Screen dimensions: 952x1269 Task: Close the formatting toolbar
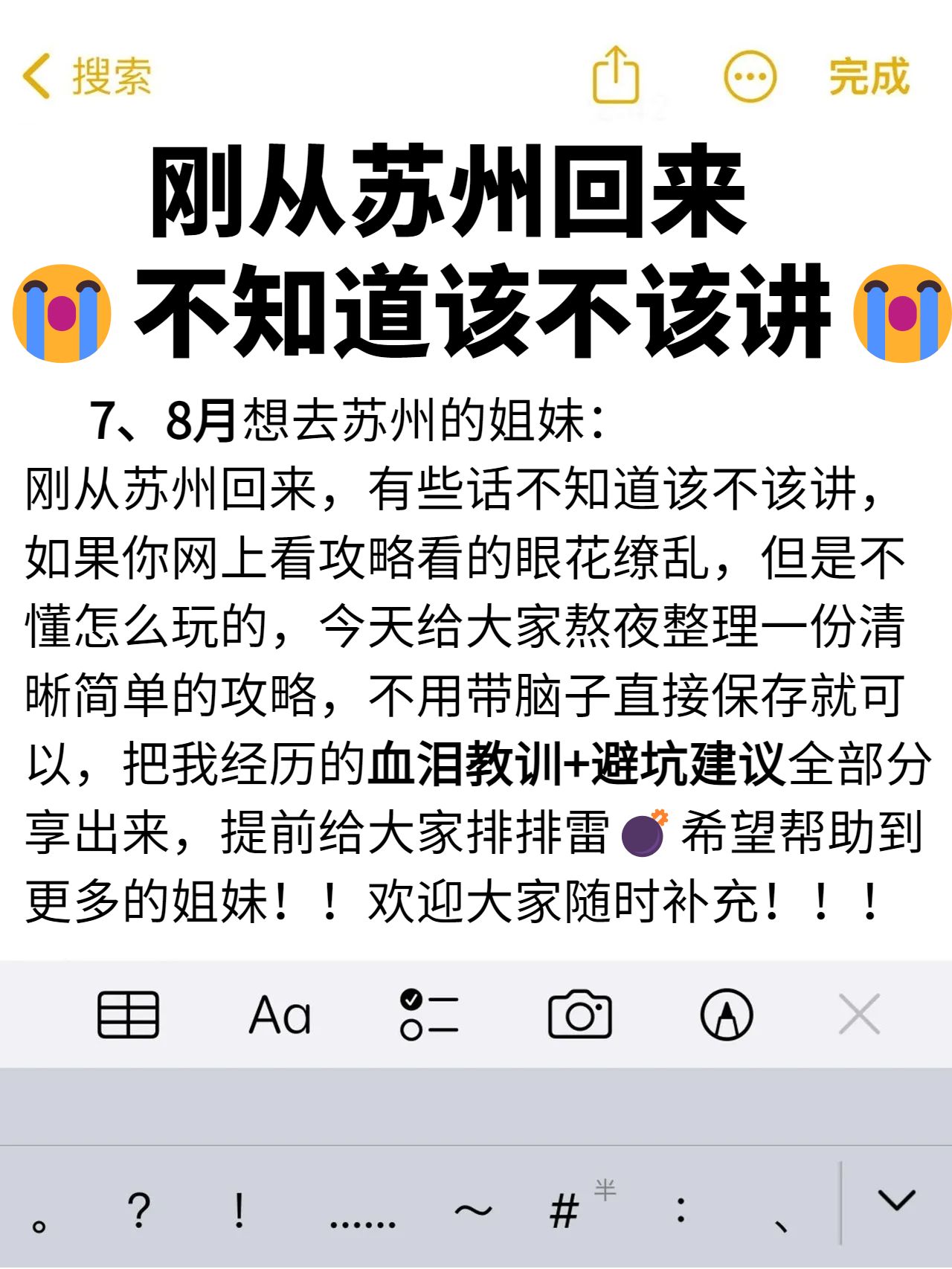859,1015
